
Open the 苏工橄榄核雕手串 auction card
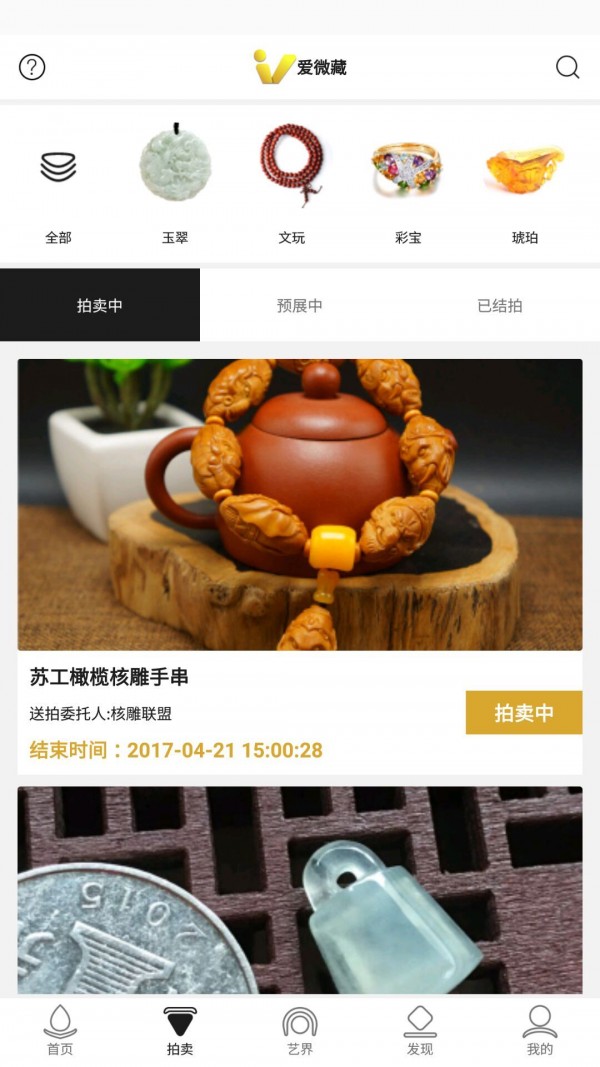[x=300, y=505]
